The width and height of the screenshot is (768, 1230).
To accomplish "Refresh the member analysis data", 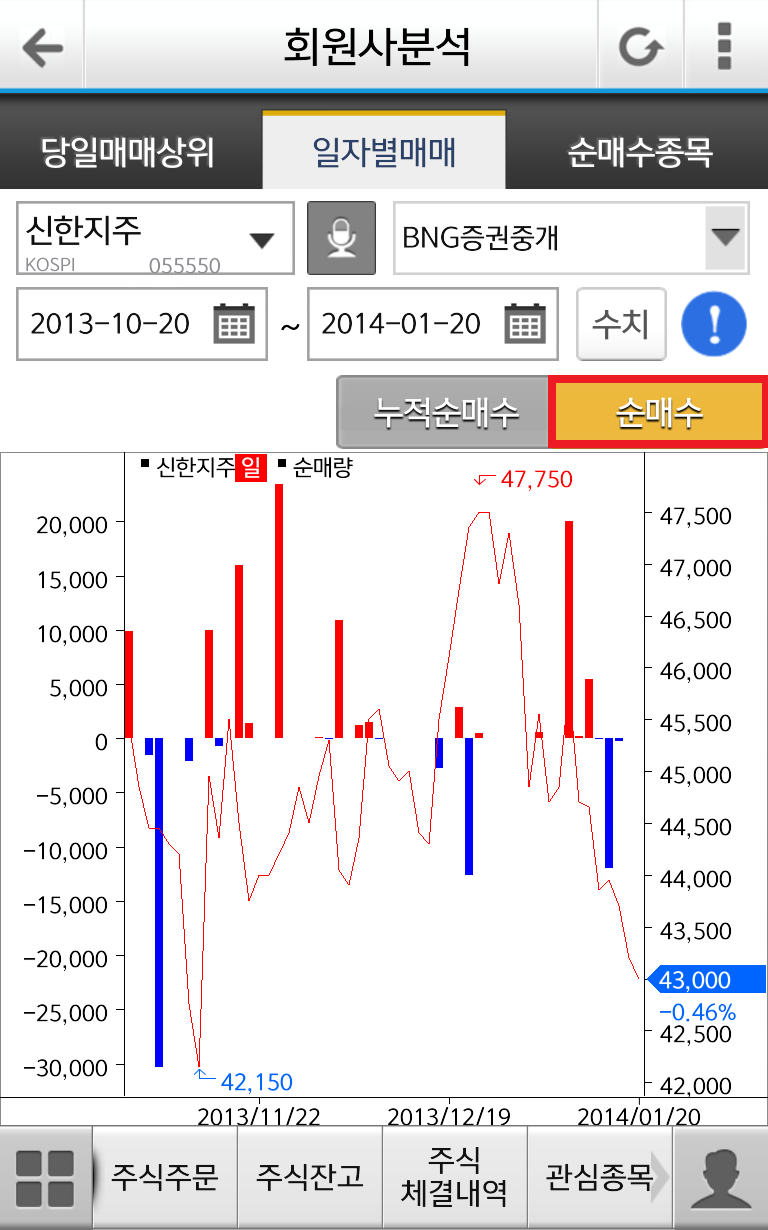I will pos(640,46).
